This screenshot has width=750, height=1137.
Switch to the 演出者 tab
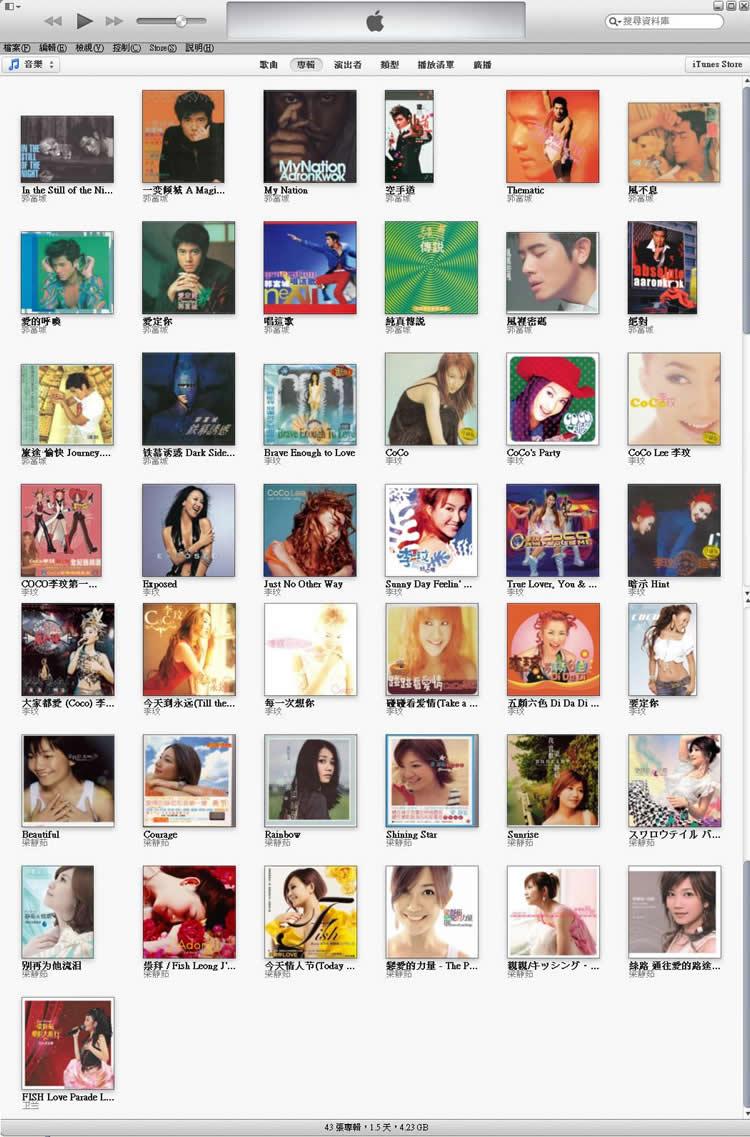347,65
